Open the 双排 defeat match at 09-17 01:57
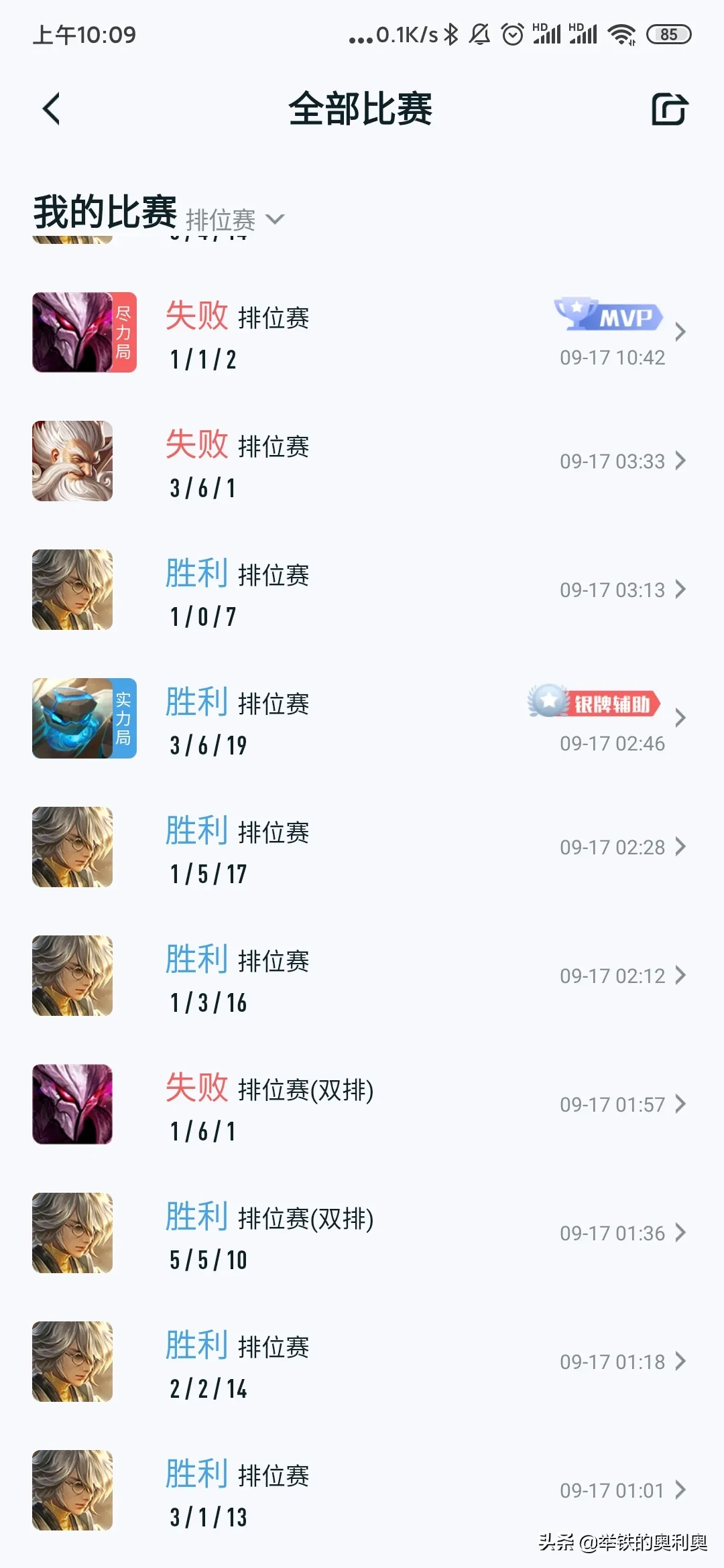 [x=362, y=1105]
